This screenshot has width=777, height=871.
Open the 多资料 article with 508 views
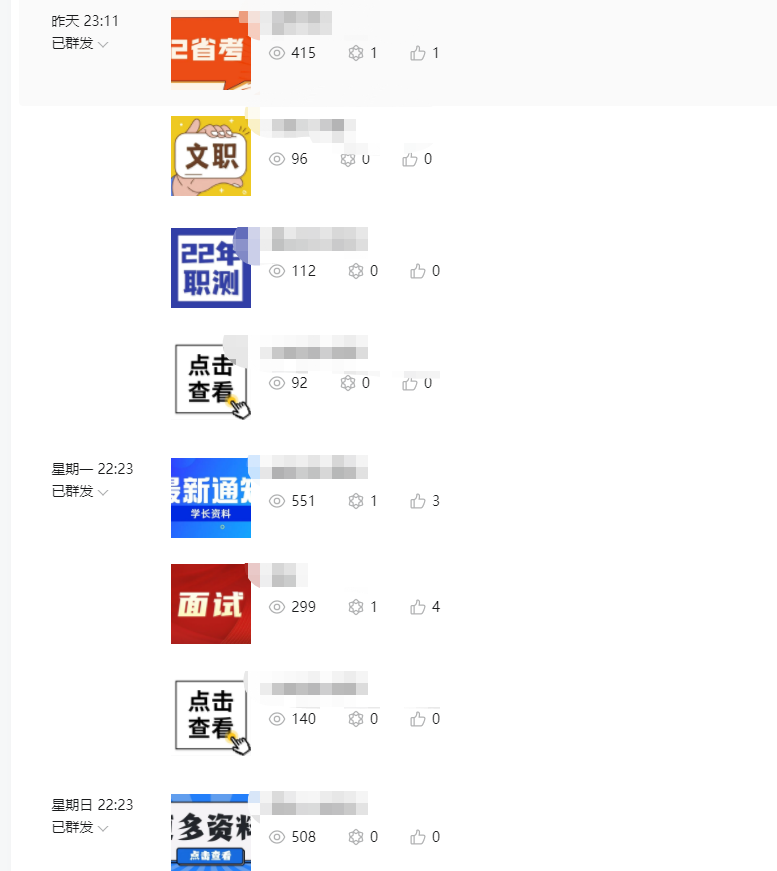(210, 832)
